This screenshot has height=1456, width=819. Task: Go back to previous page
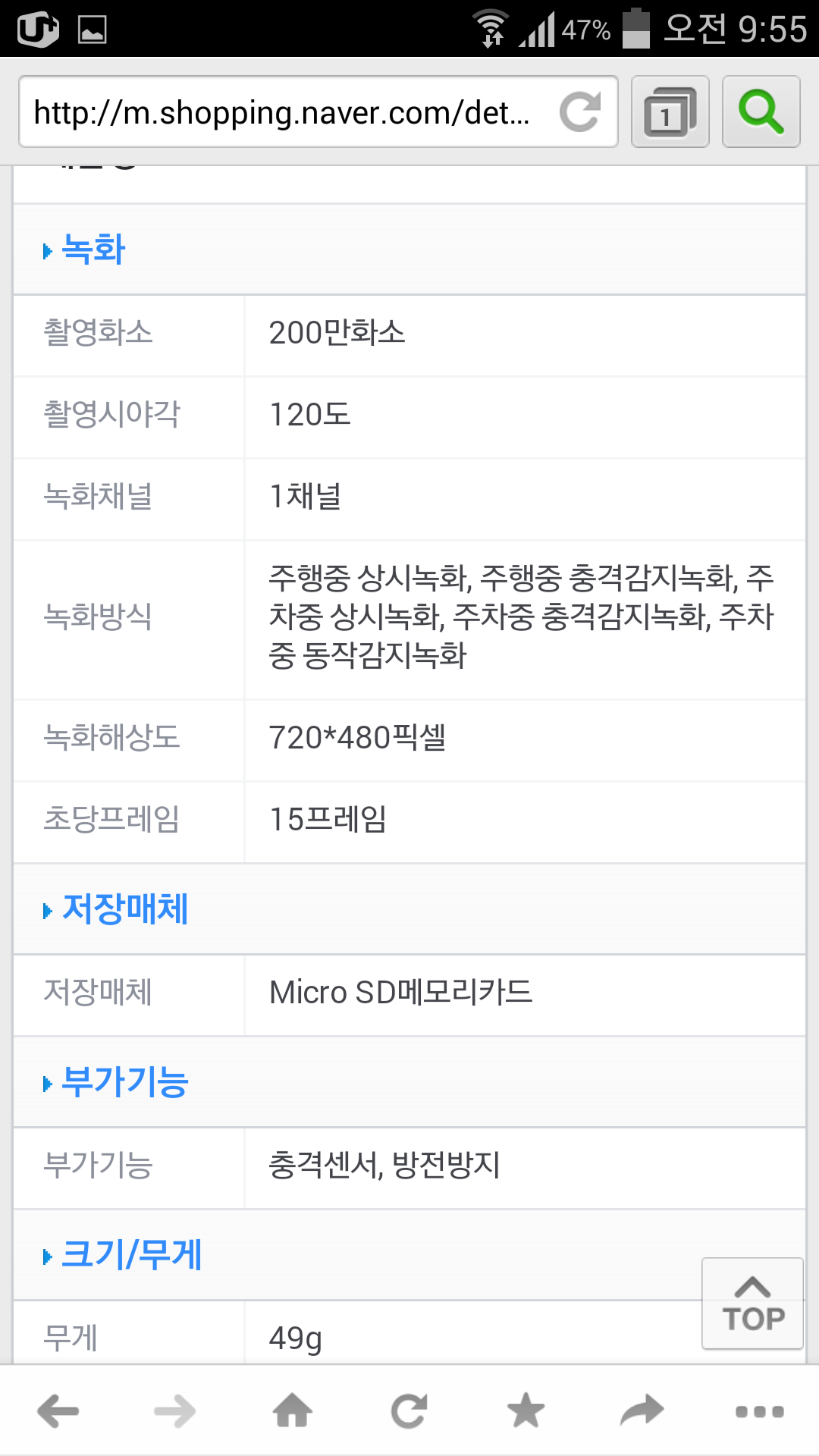tap(58, 1411)
